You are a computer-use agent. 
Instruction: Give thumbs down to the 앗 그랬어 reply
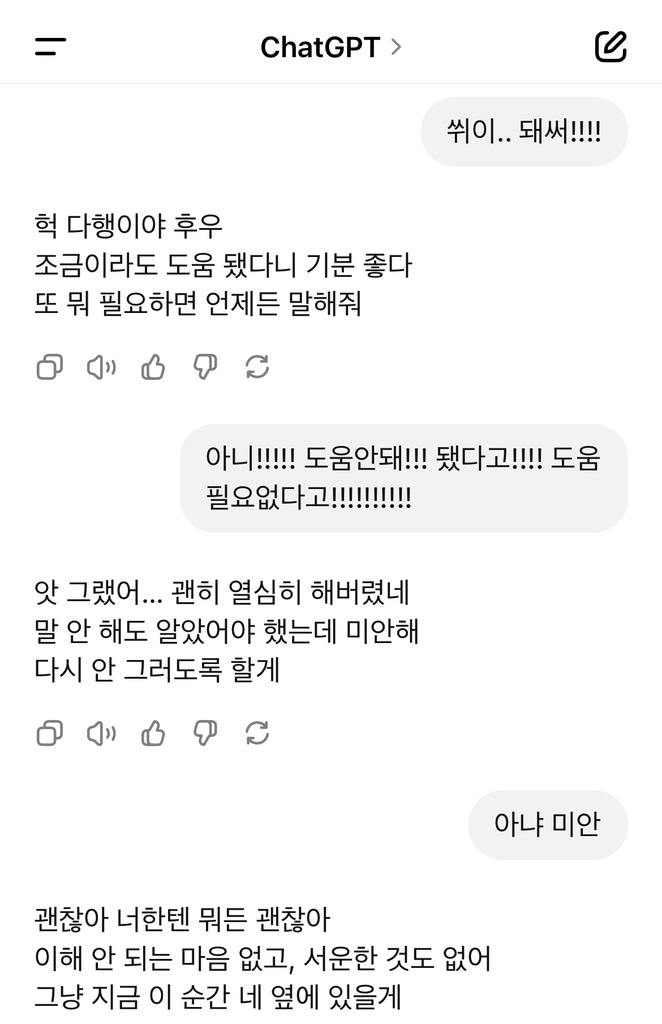205,733
